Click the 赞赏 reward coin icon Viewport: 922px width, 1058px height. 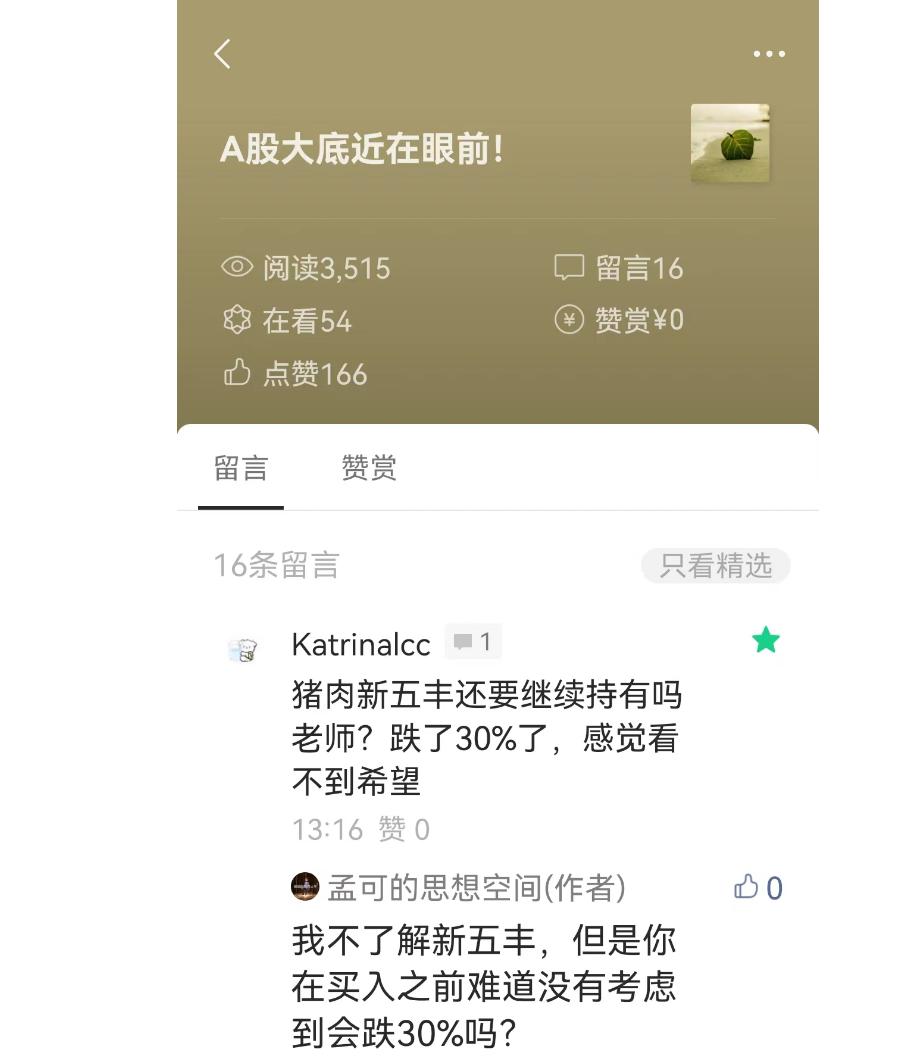tap(570, 321)
